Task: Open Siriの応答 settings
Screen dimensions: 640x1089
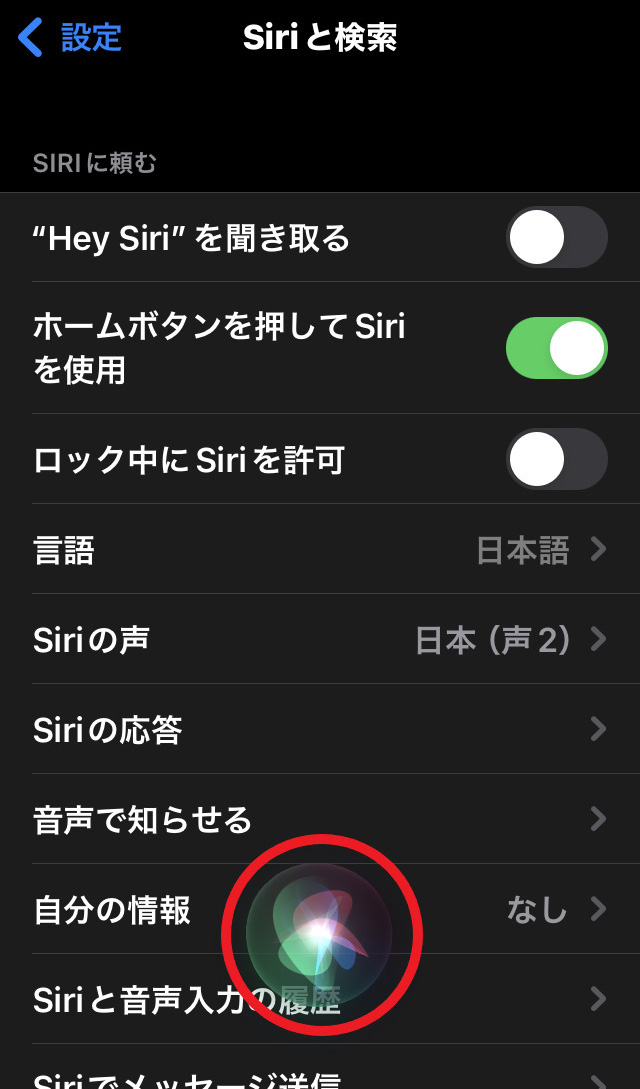Action: tap(320, 730)
